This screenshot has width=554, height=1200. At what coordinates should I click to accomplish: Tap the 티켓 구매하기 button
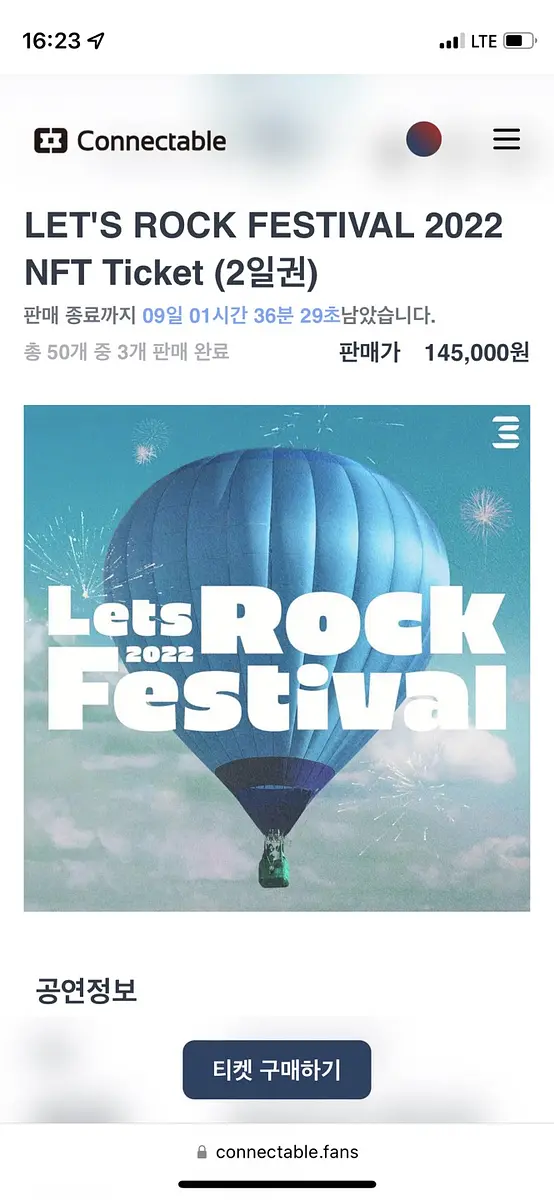pyautogui.click(x=277, y=1070)
